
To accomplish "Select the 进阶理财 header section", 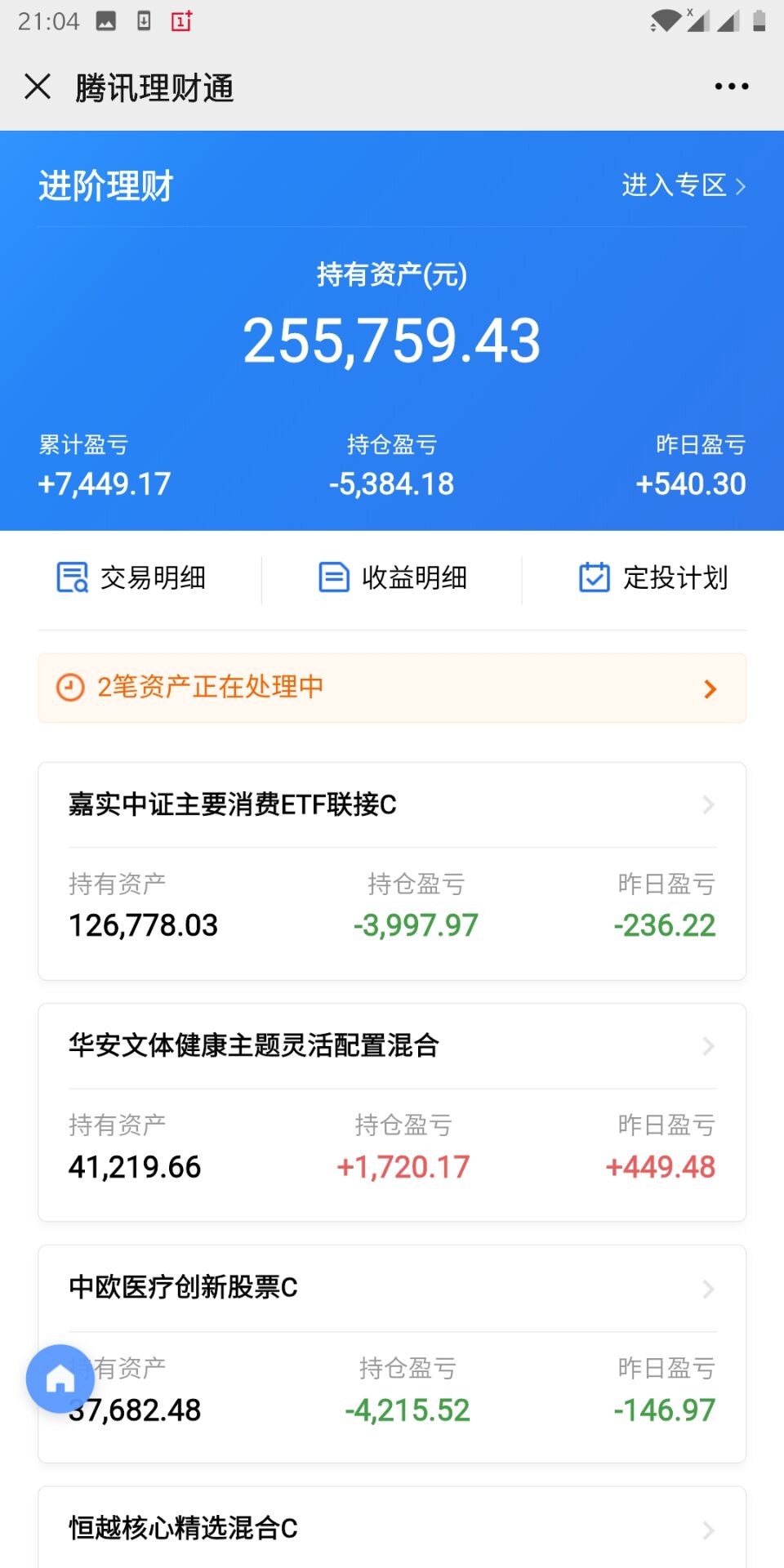I will pos(106,185).
